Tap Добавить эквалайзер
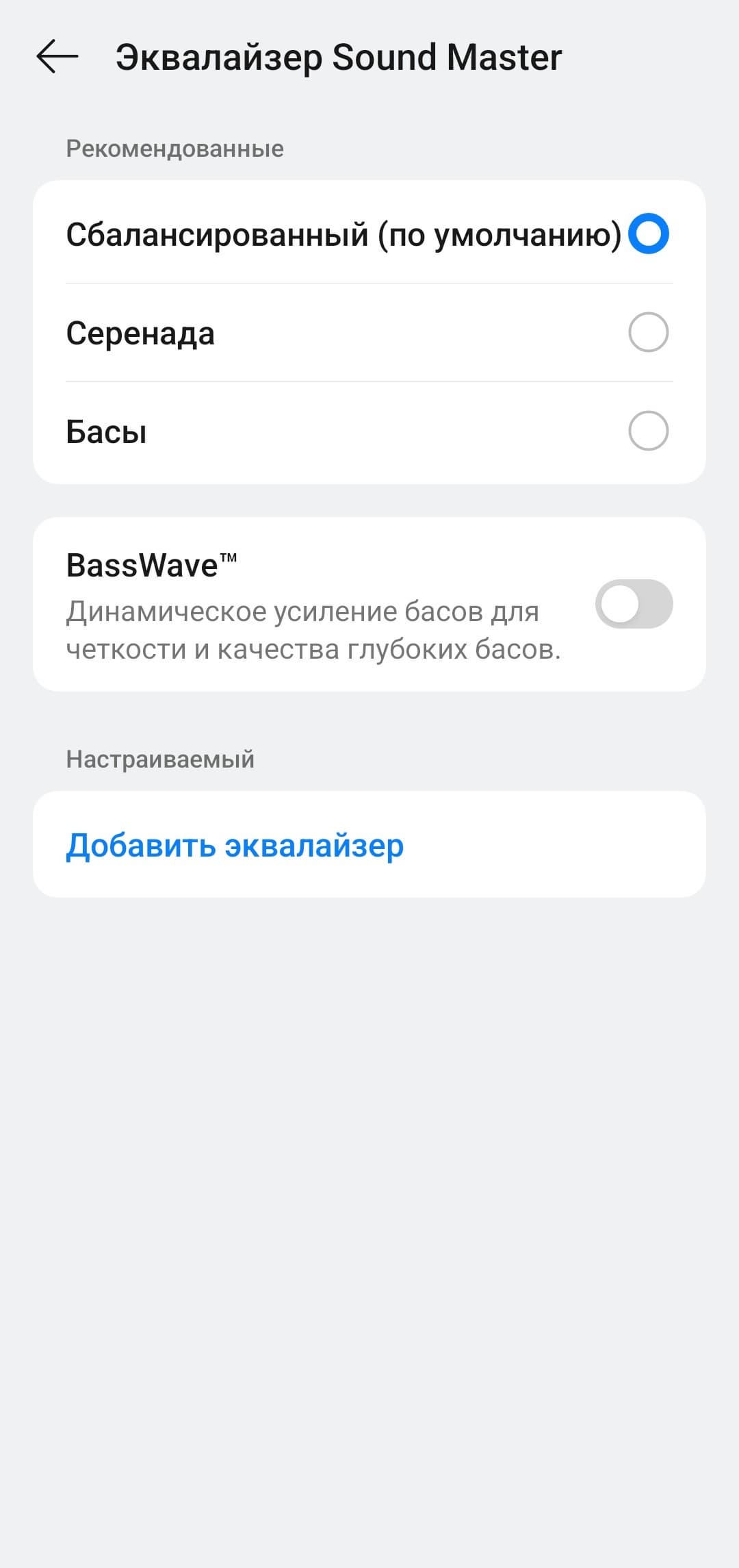 [x=235, y=845]
